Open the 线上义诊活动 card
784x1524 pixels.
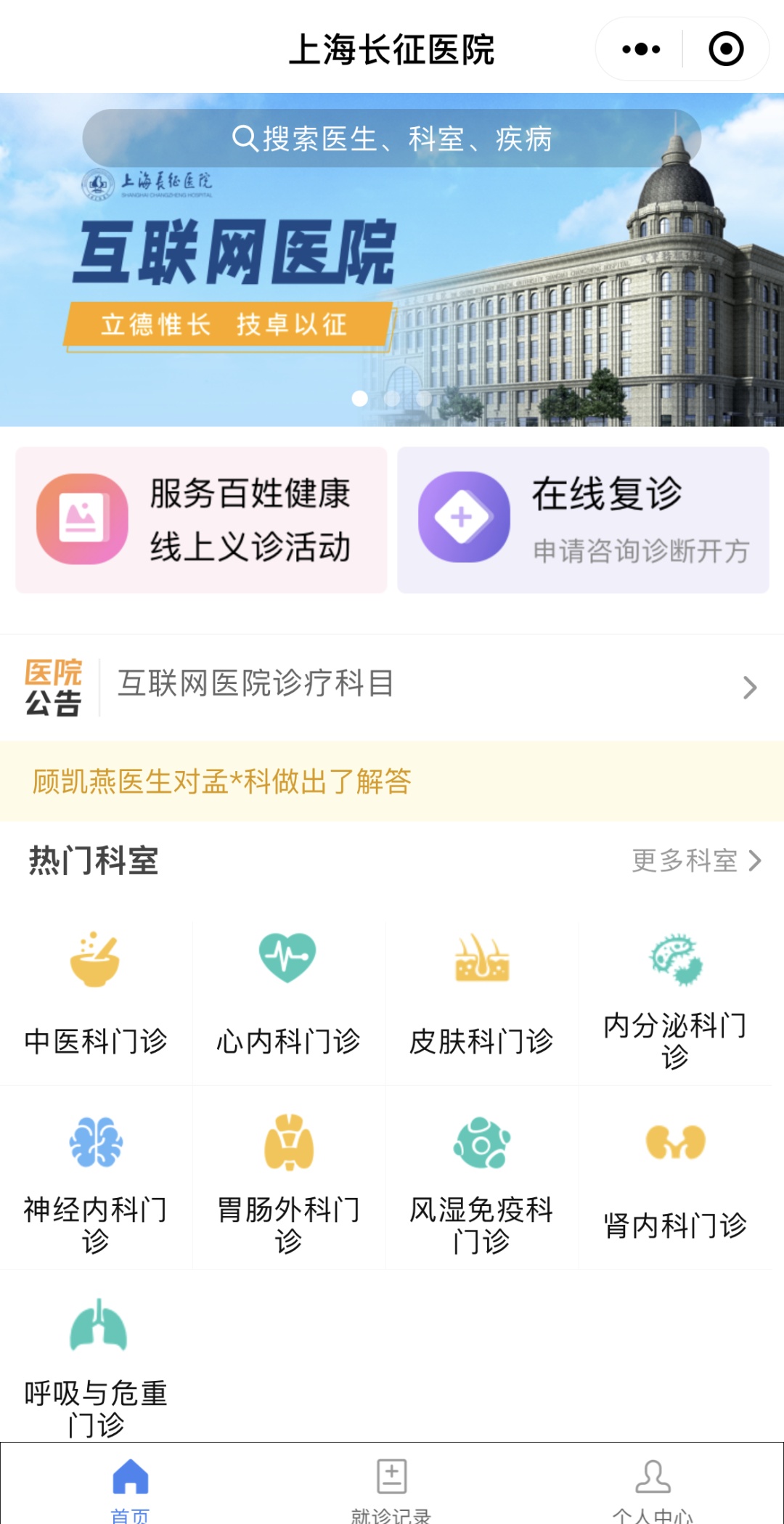pyautogui.click(x=202, y=520)
